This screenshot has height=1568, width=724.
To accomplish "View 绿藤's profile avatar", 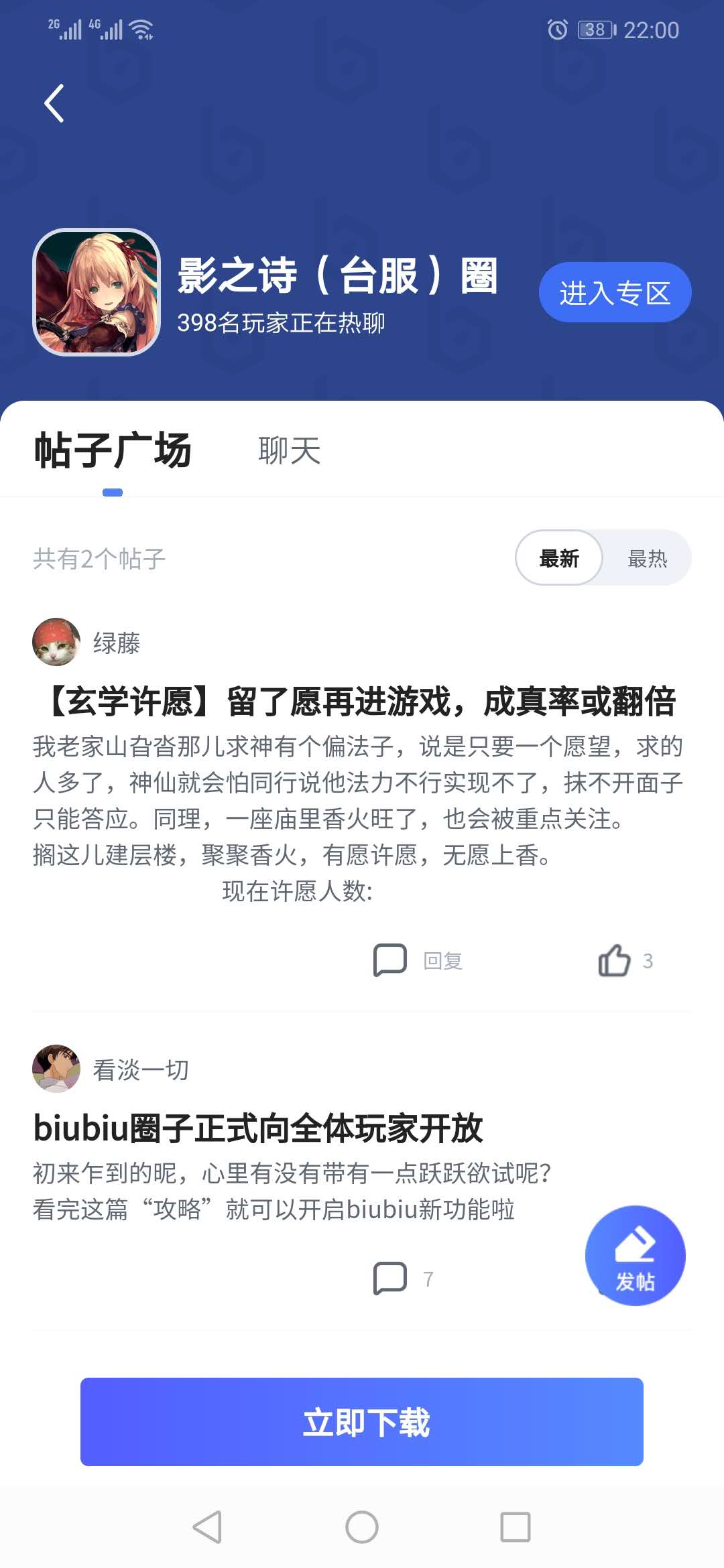I will click(56, 642).
